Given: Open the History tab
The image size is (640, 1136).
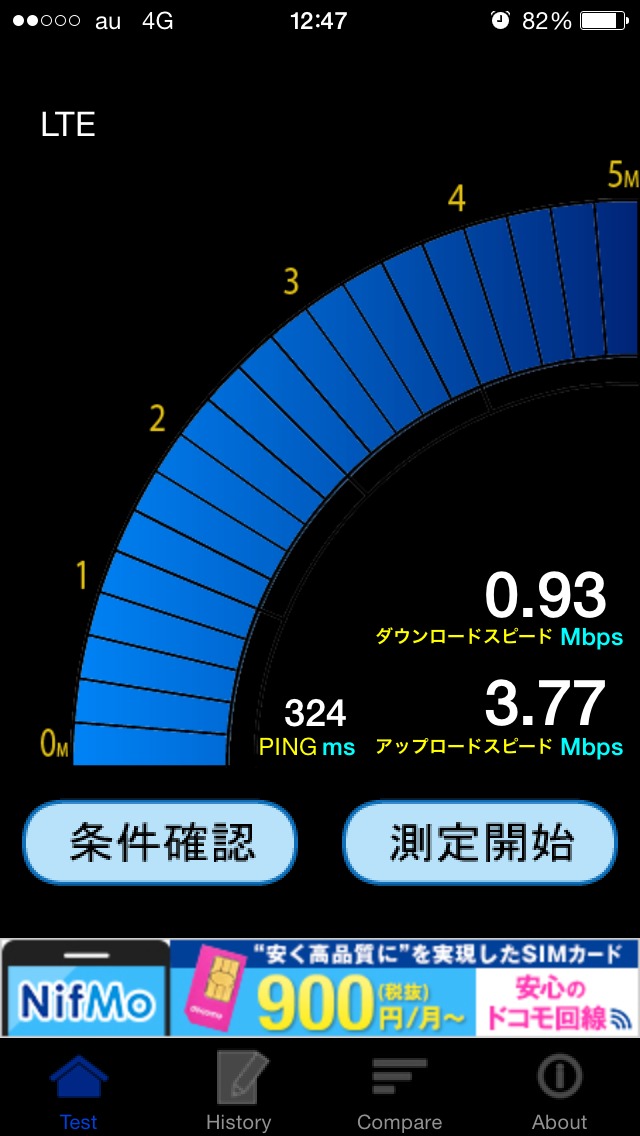Looking at the screenshot, I should (239, 1090).
